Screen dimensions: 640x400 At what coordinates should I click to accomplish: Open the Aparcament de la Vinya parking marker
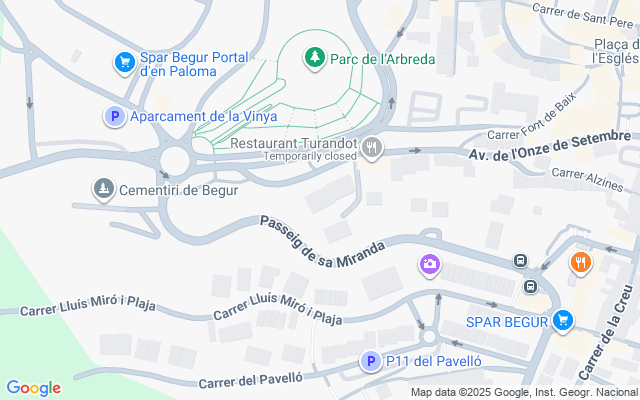pos(115,117)
